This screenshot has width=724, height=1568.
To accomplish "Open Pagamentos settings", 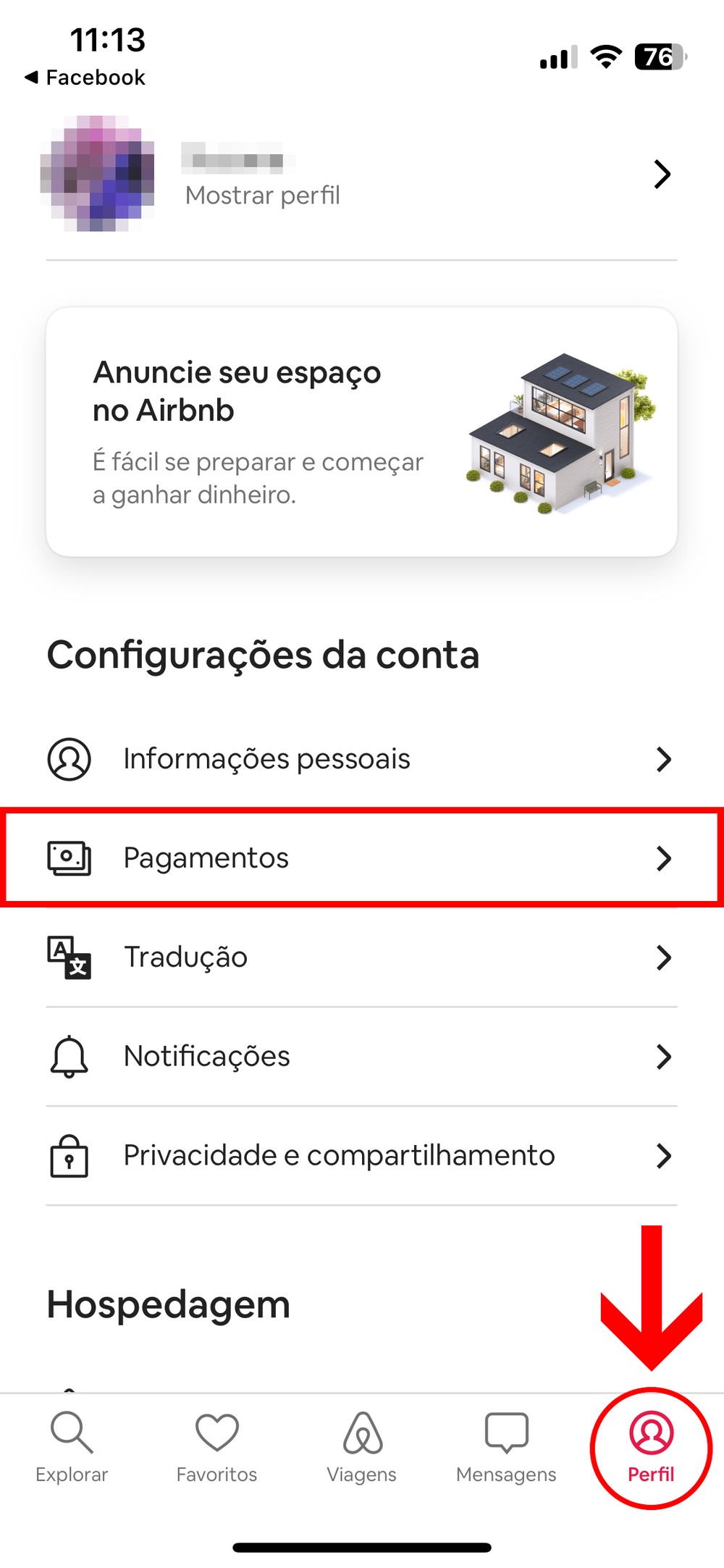I will pos(361,858).
